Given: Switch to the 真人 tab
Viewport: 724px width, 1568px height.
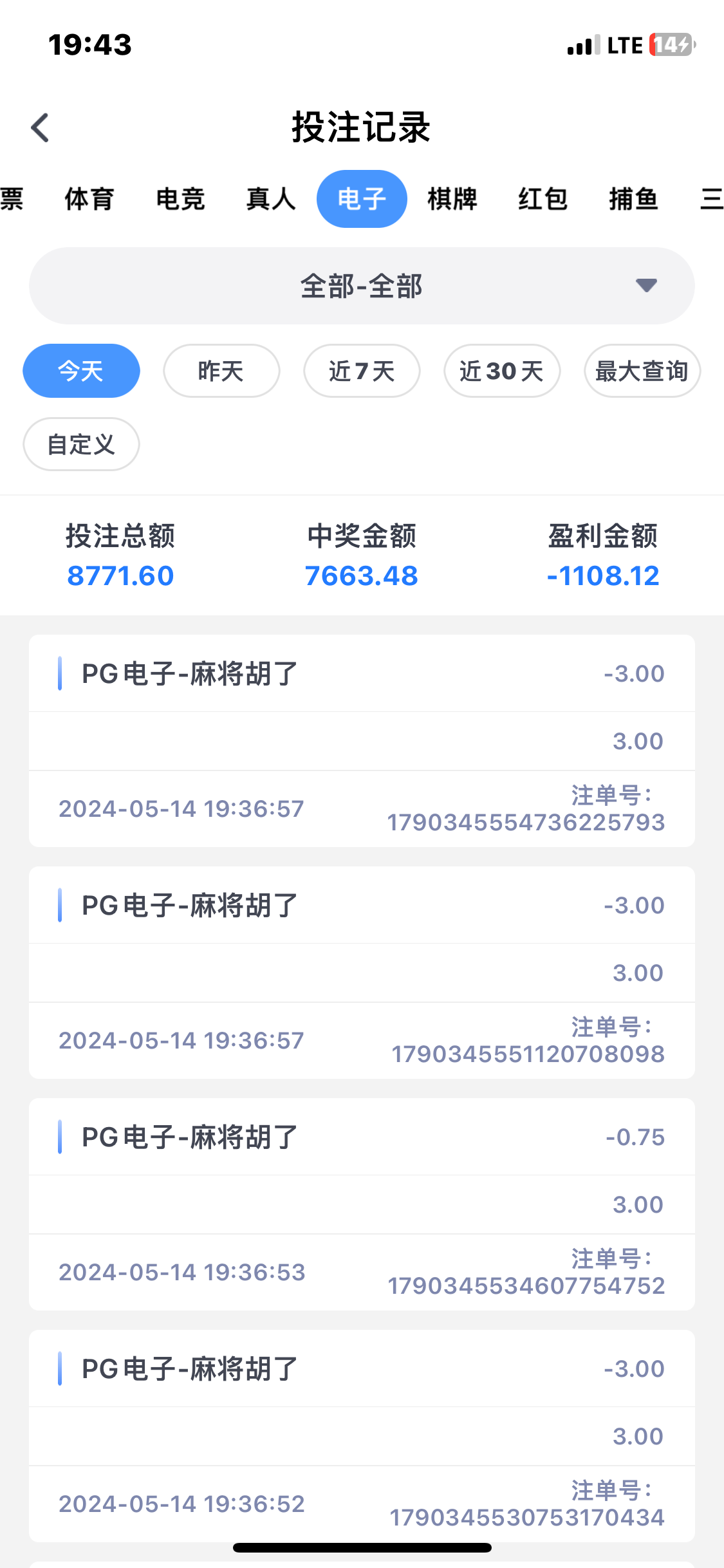Looking at the screenshot, I should 271,199.
